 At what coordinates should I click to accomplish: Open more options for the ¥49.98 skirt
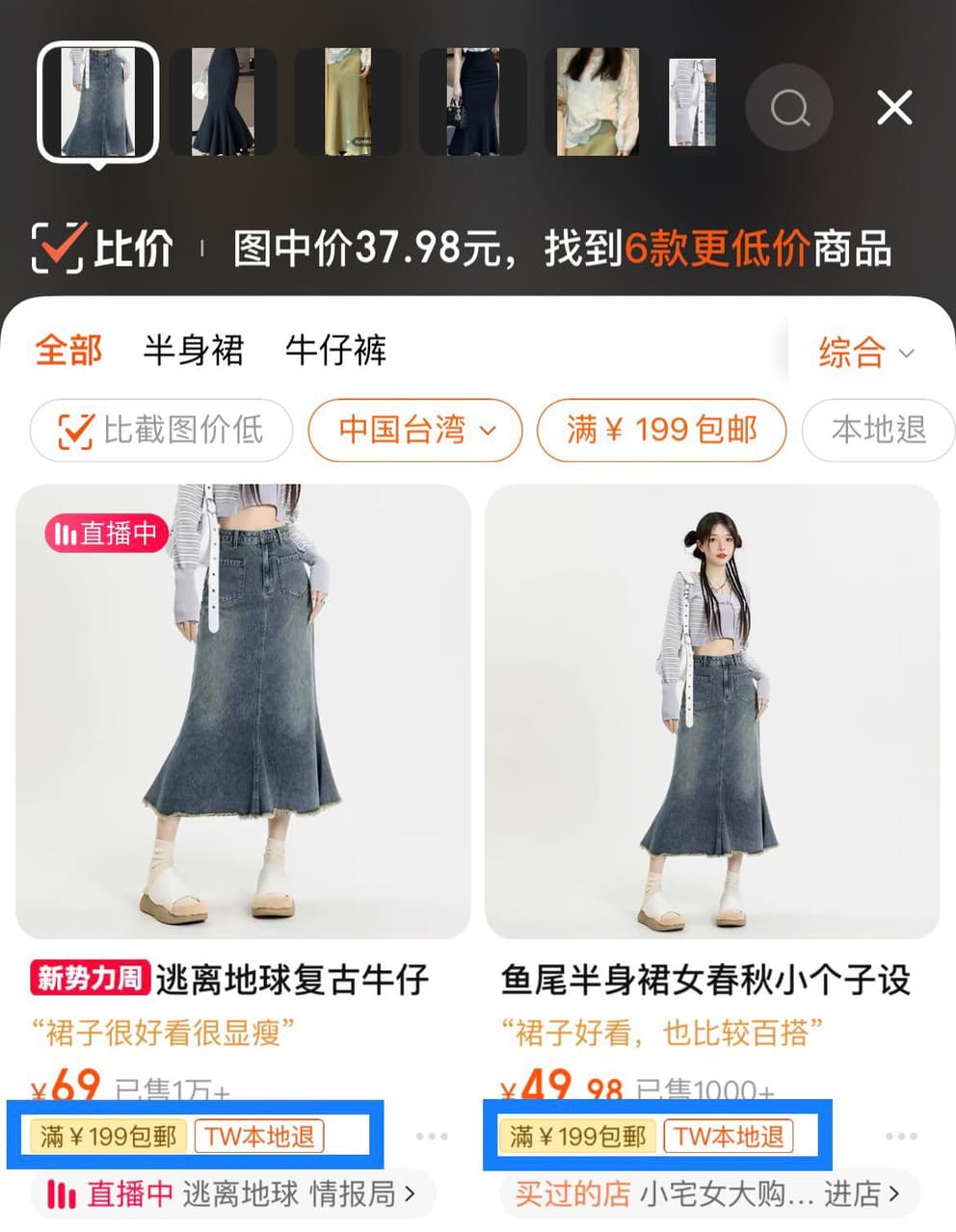(901, 1137)
